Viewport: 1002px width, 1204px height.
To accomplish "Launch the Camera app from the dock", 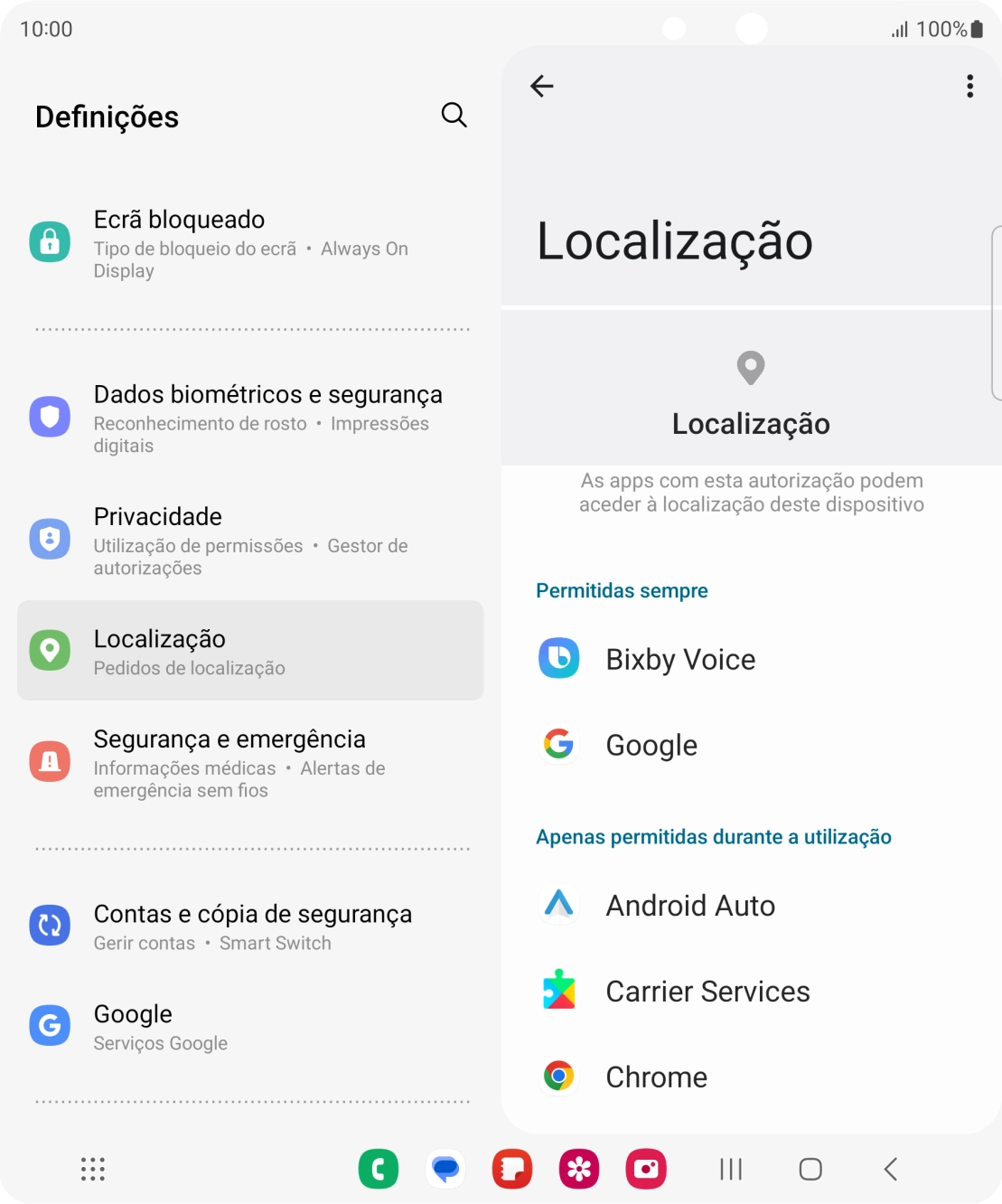I will pyautogui.click(x=647, y=1168).
